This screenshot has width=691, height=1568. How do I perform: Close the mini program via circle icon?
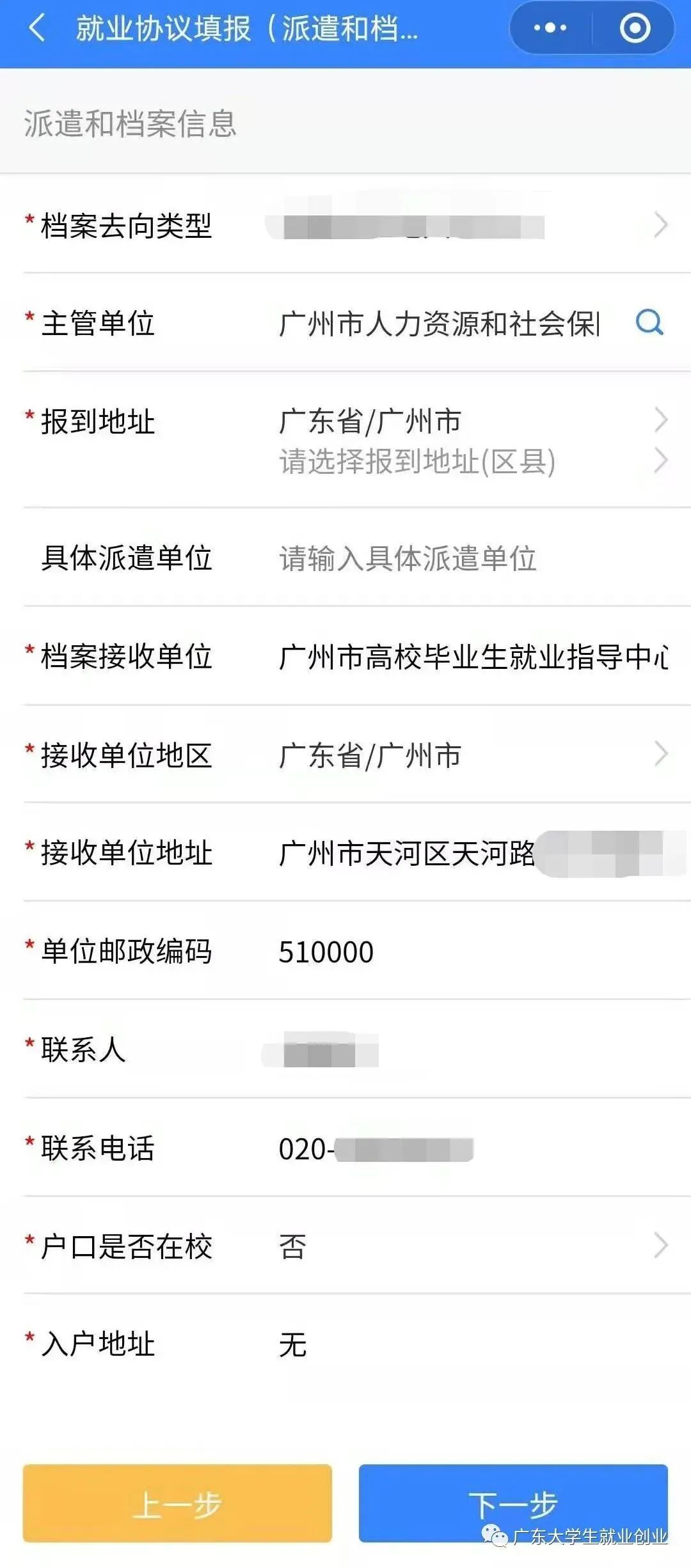click(x=635, y=29)
